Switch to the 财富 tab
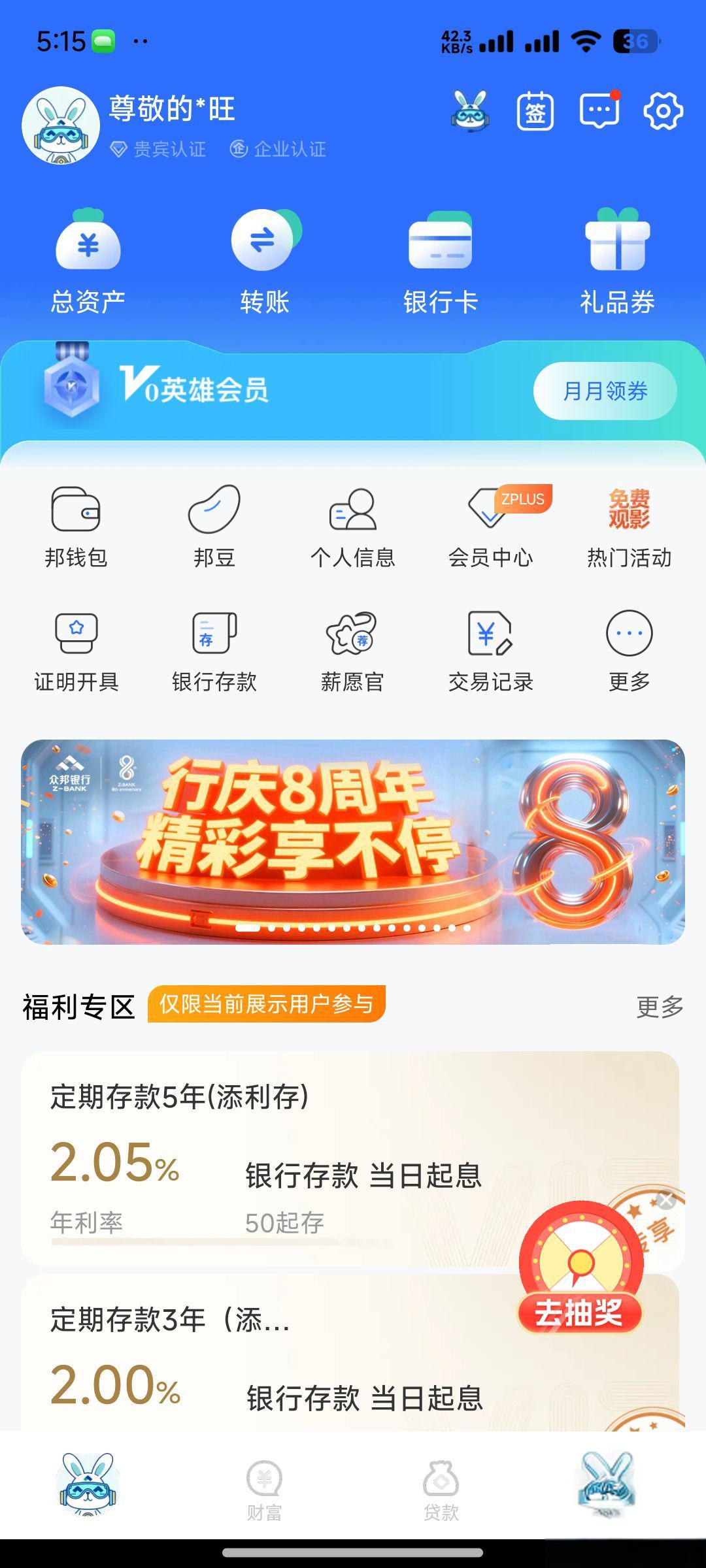The image size is (706, 1568). pos(264,1491)
